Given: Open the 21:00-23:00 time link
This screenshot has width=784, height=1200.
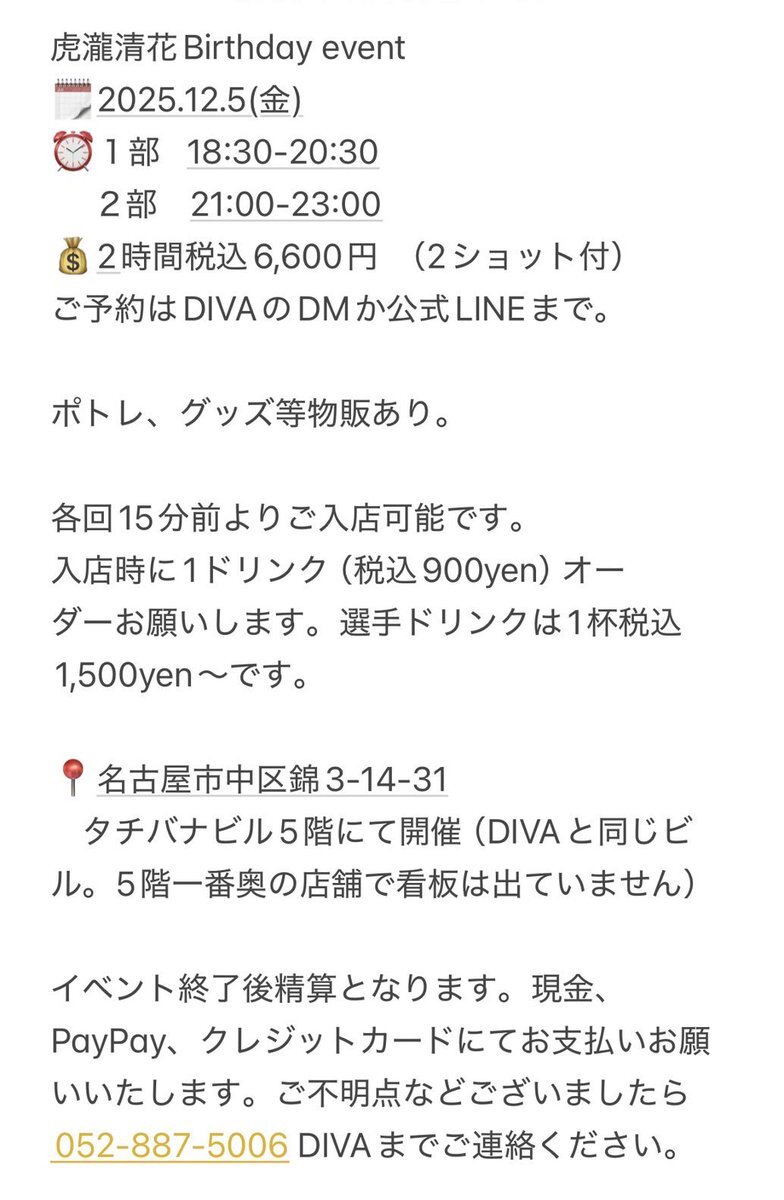Looking at the screenshot, I should click(x=285, y=204).
